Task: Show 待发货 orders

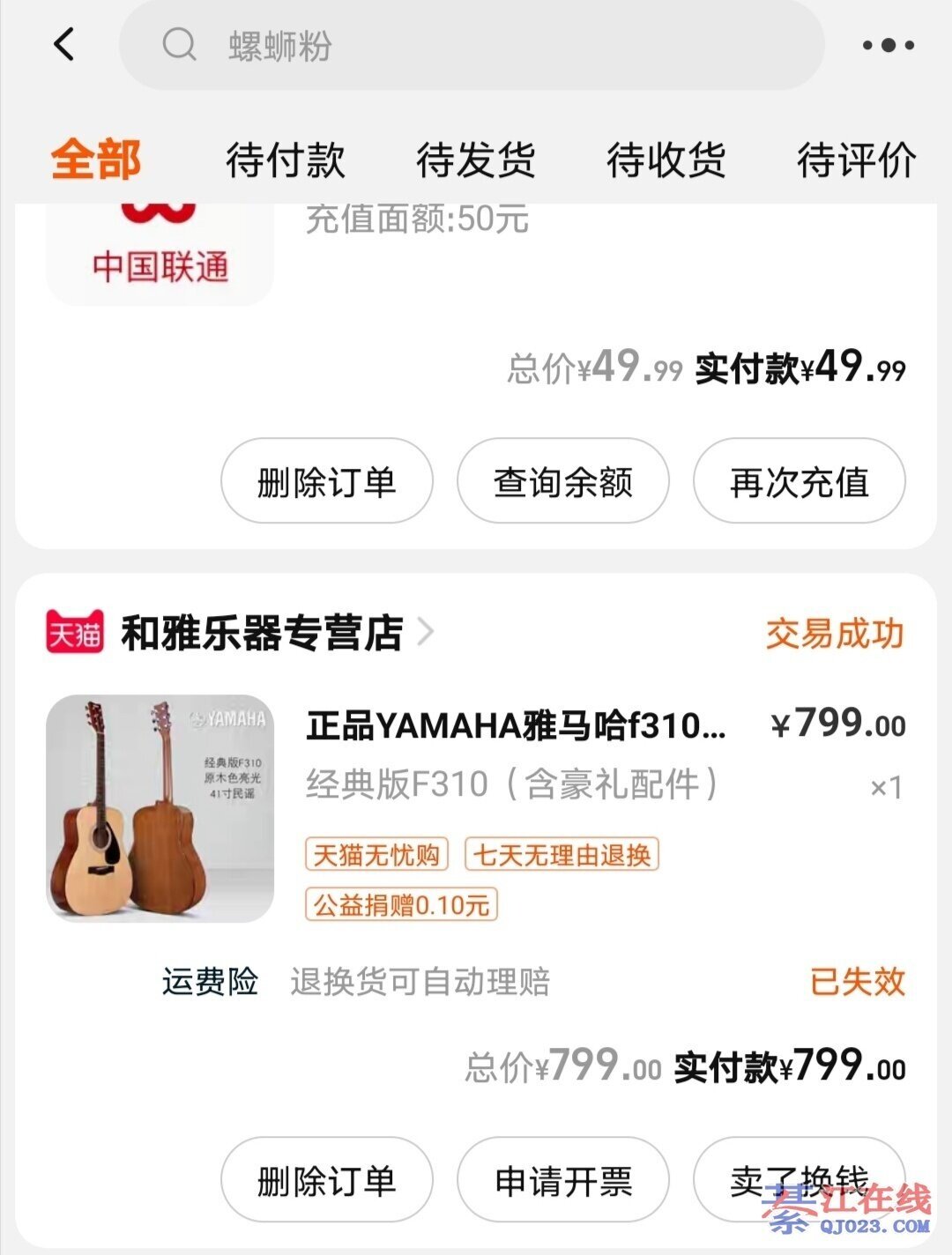Action: tap(475, 160)
